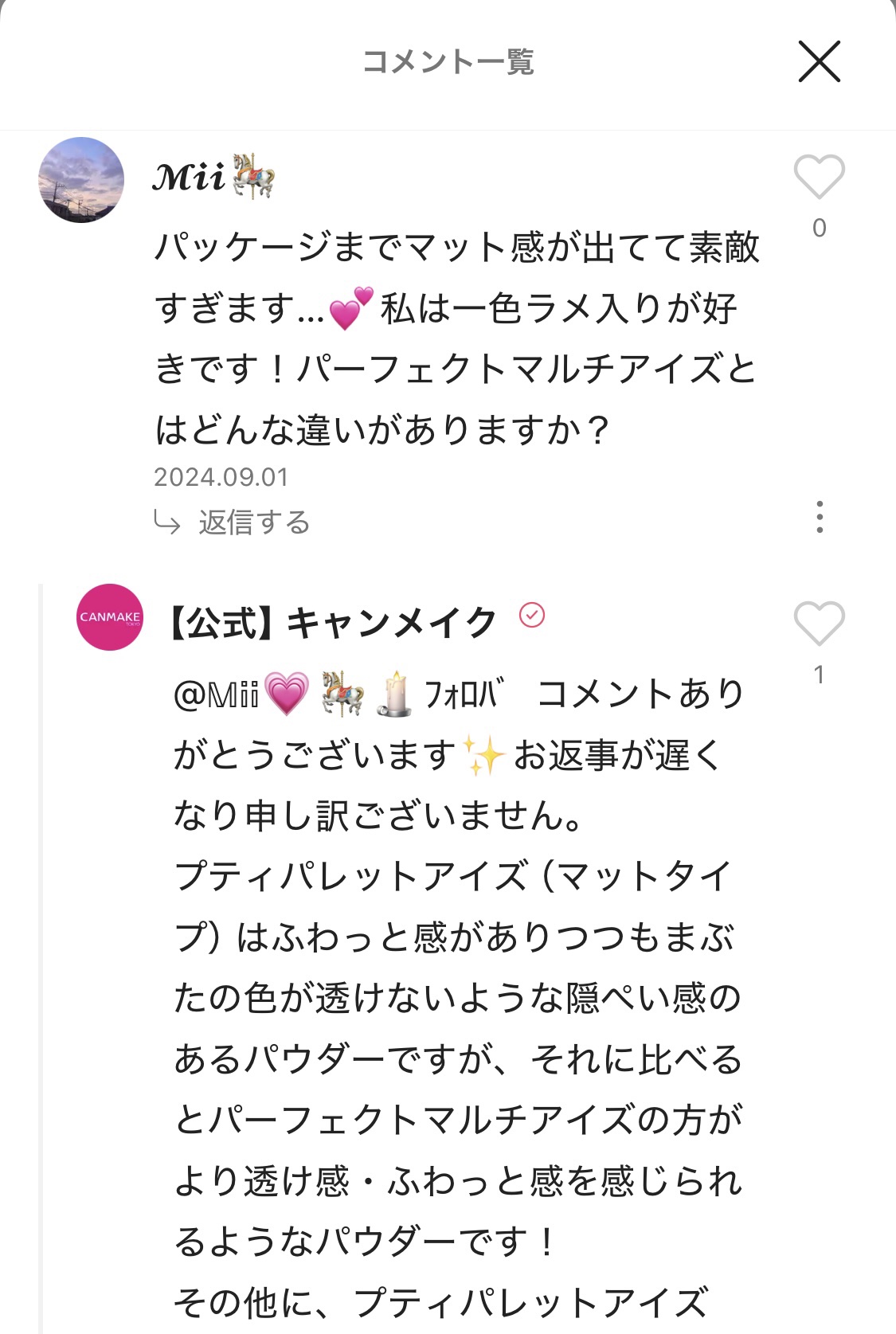Image resolution: width=896 pixels, height=1334 pixels.
Task: Click the @Mii mention in the reply
Action: pos(213,694)
